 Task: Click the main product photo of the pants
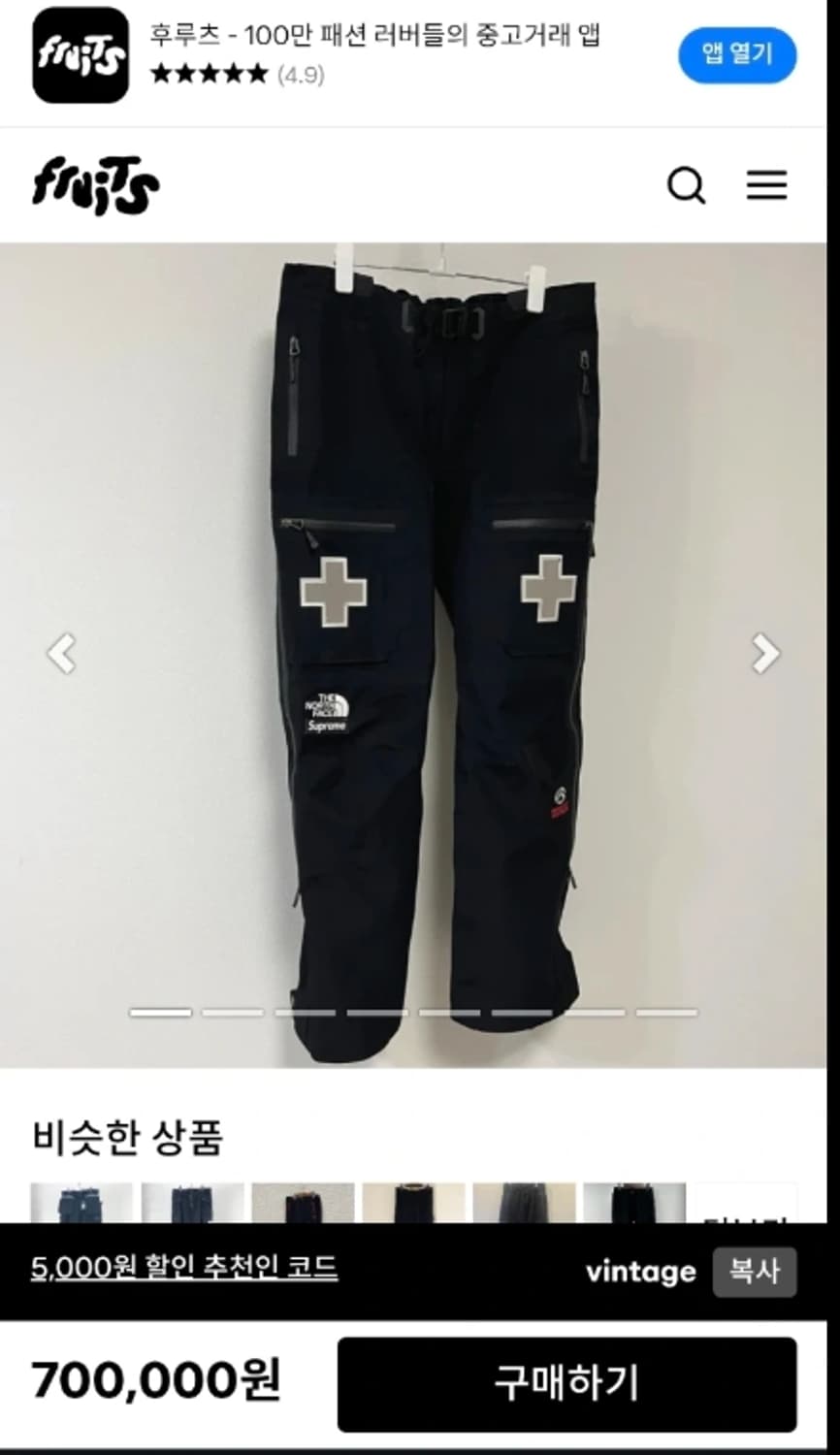(420, 650)
